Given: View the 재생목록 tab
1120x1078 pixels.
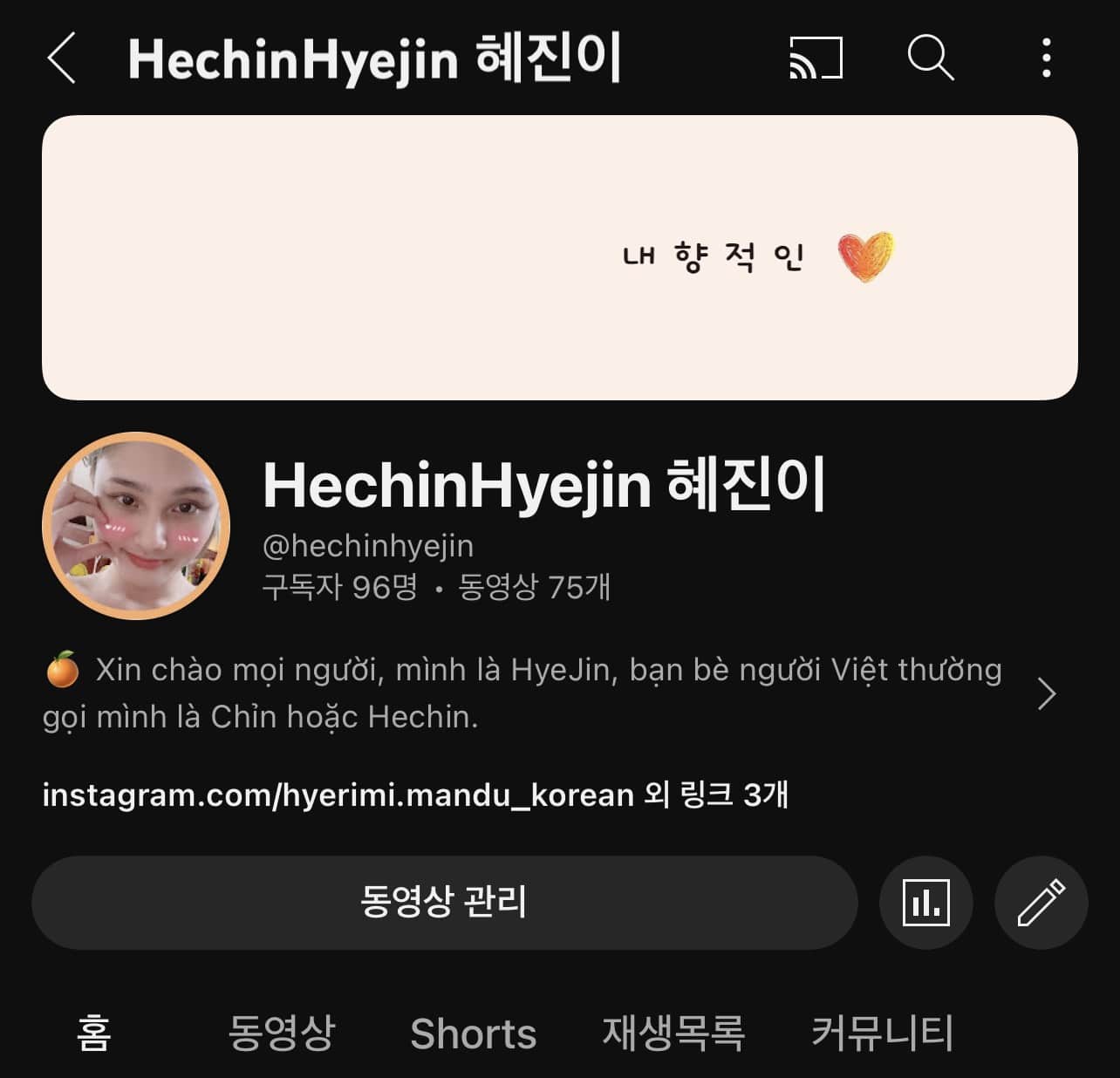Looking at the screenshot, I should point(673,1034).
